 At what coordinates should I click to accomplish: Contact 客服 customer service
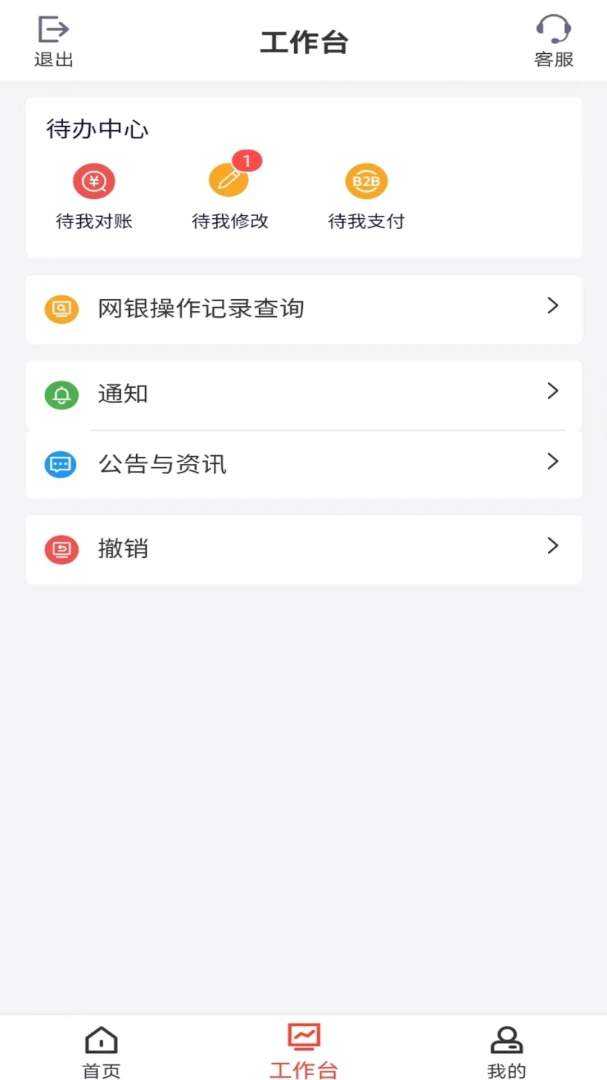pos(553,42)
